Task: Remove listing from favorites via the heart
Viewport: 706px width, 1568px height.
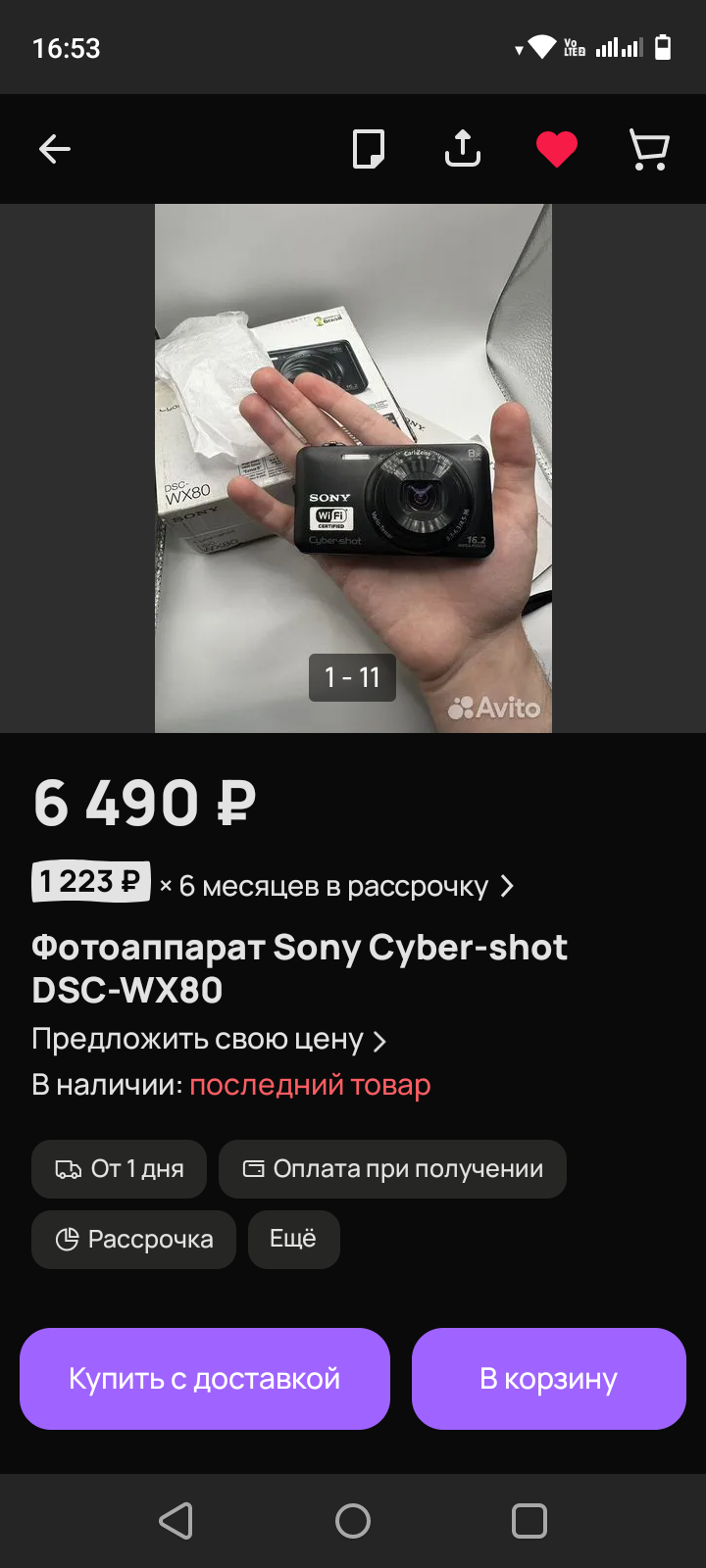Action: tap(557, 149)
